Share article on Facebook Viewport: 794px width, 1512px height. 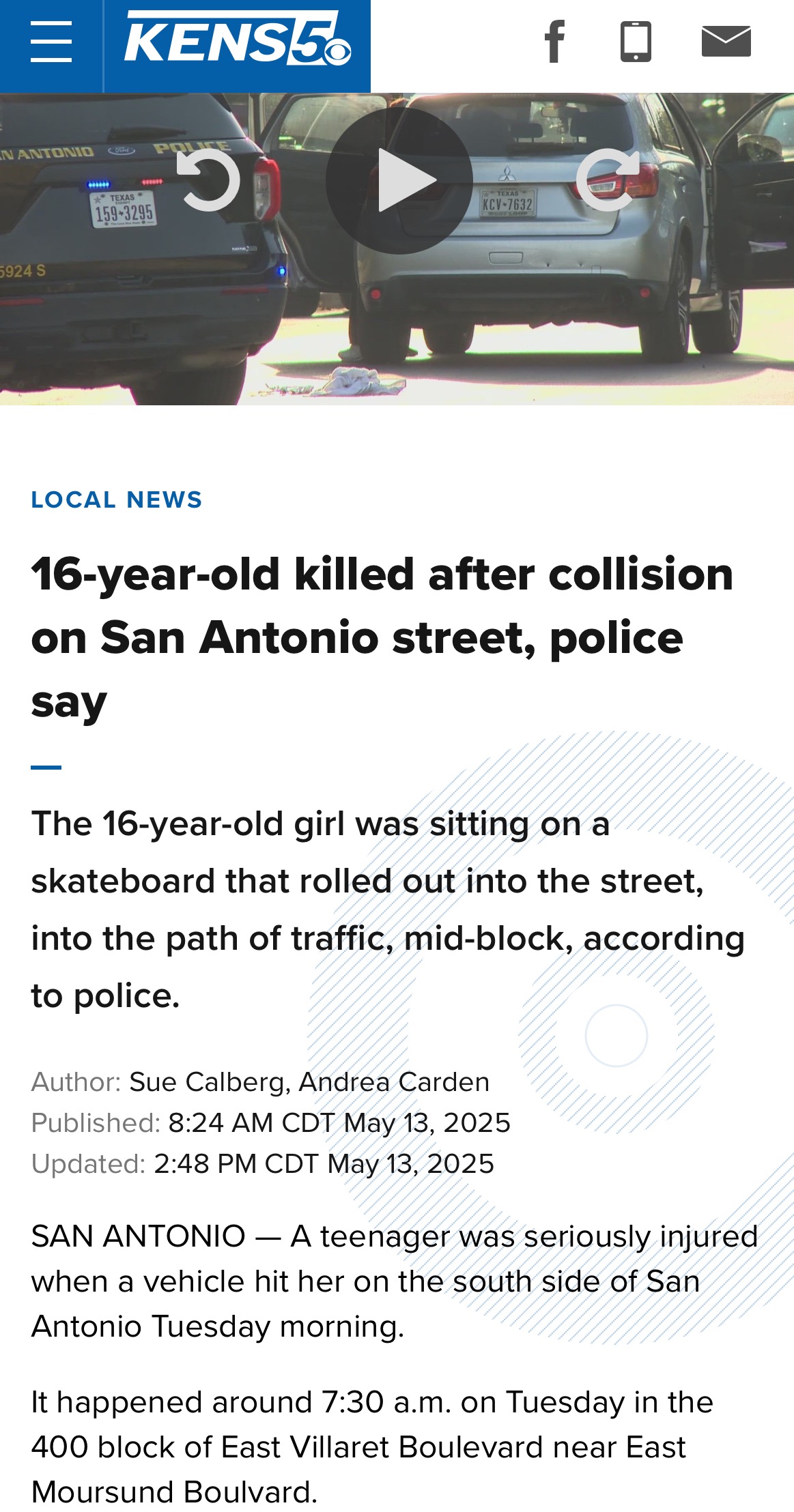click(x=554, y=42)
